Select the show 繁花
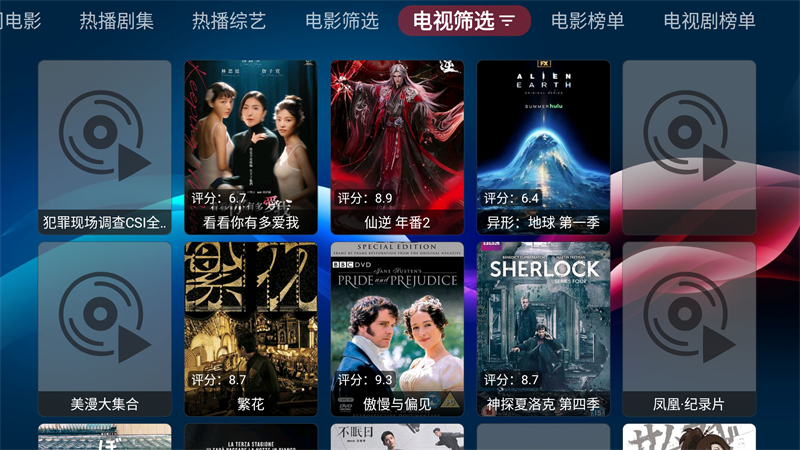The width and height of the screenshot is (800, 450). (251, 329)
